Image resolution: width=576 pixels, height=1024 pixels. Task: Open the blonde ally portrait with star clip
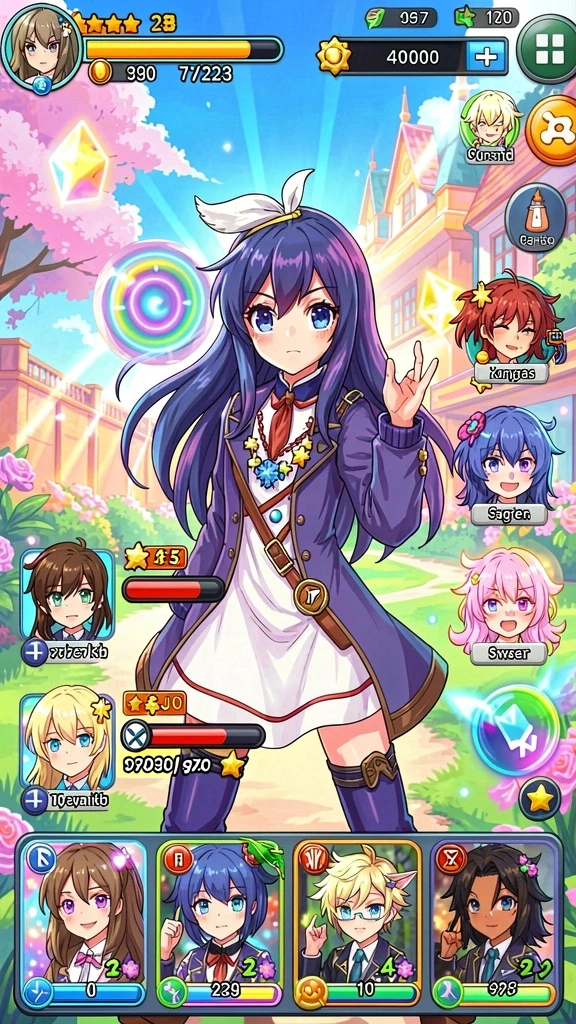[x=67, y=741]
